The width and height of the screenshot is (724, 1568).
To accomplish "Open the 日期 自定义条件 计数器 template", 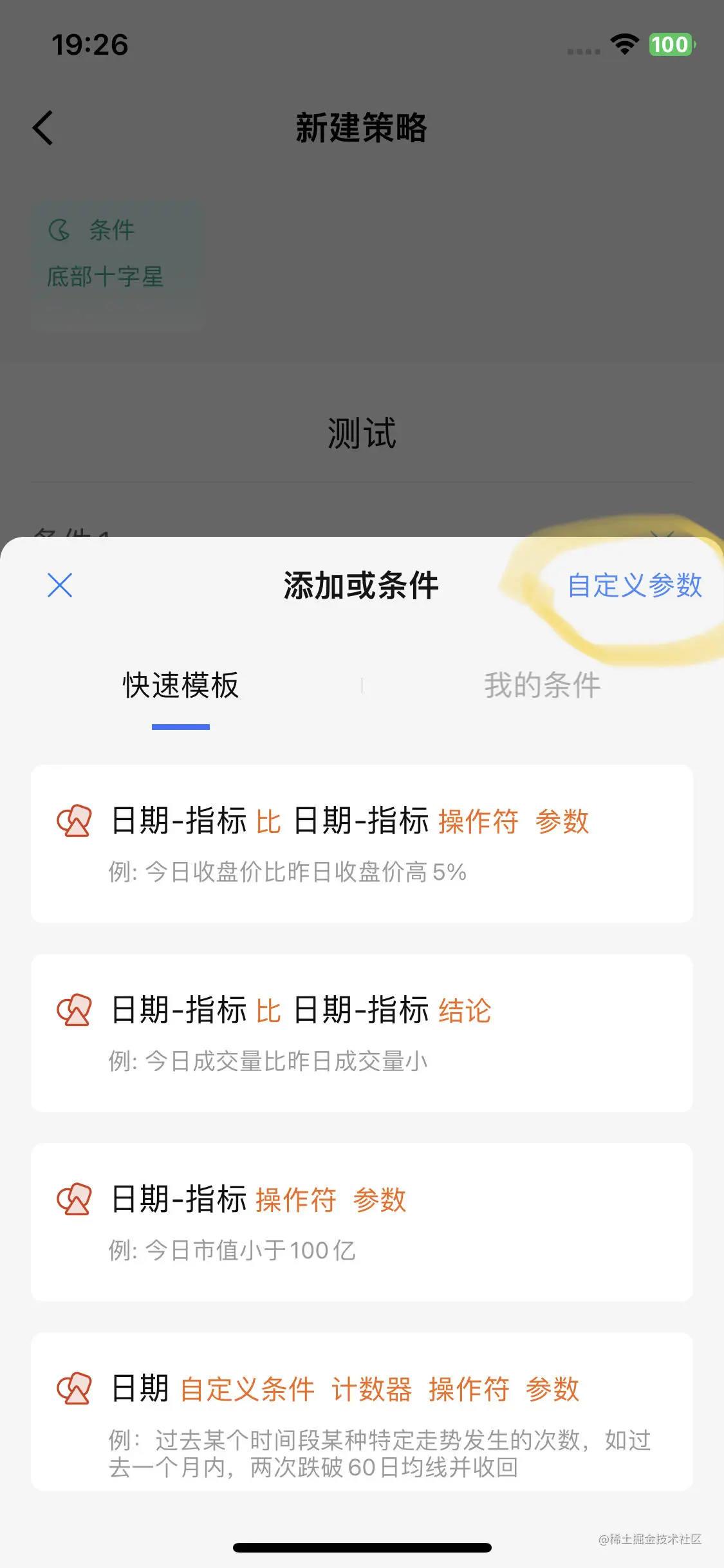I will 362,1411.
